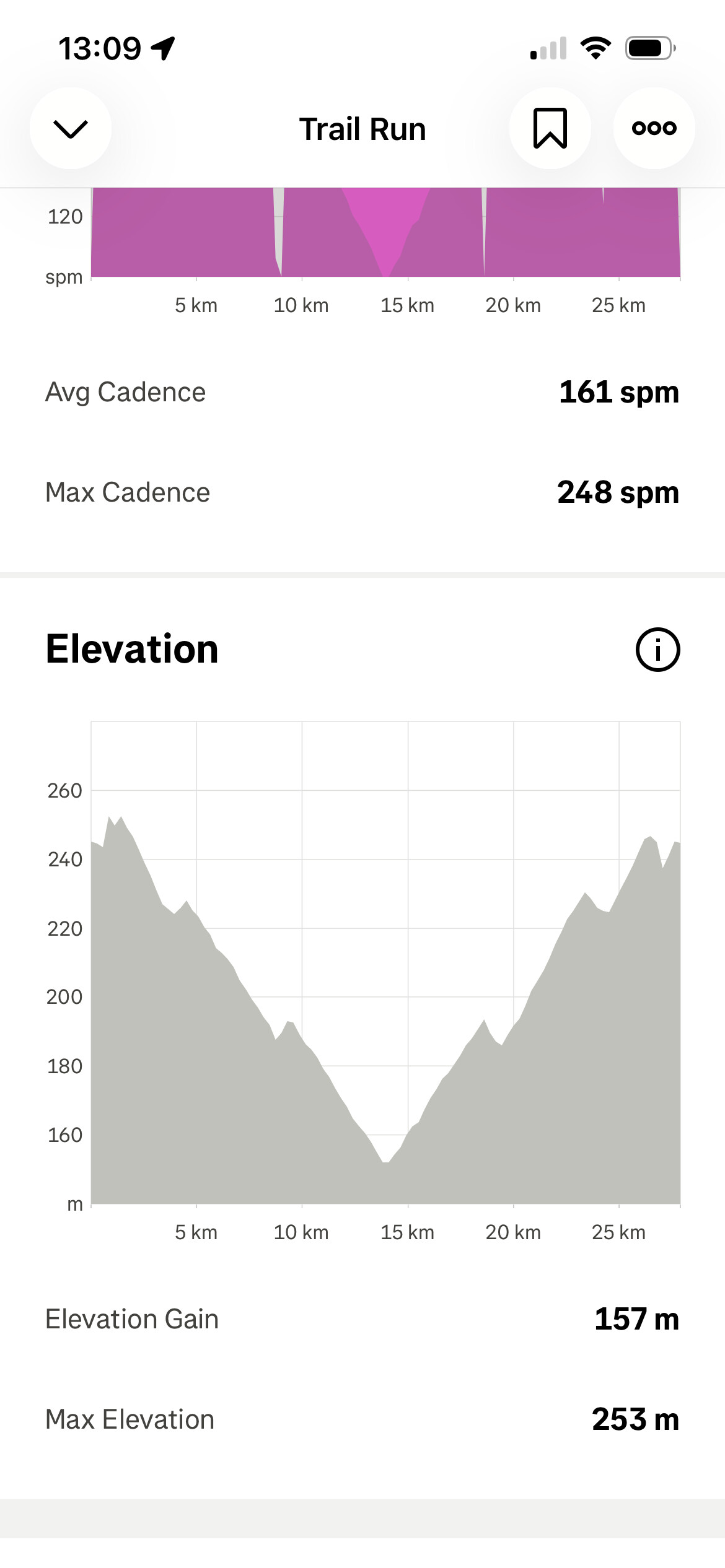Bookmark this Trail Run activity

[550, 128]
